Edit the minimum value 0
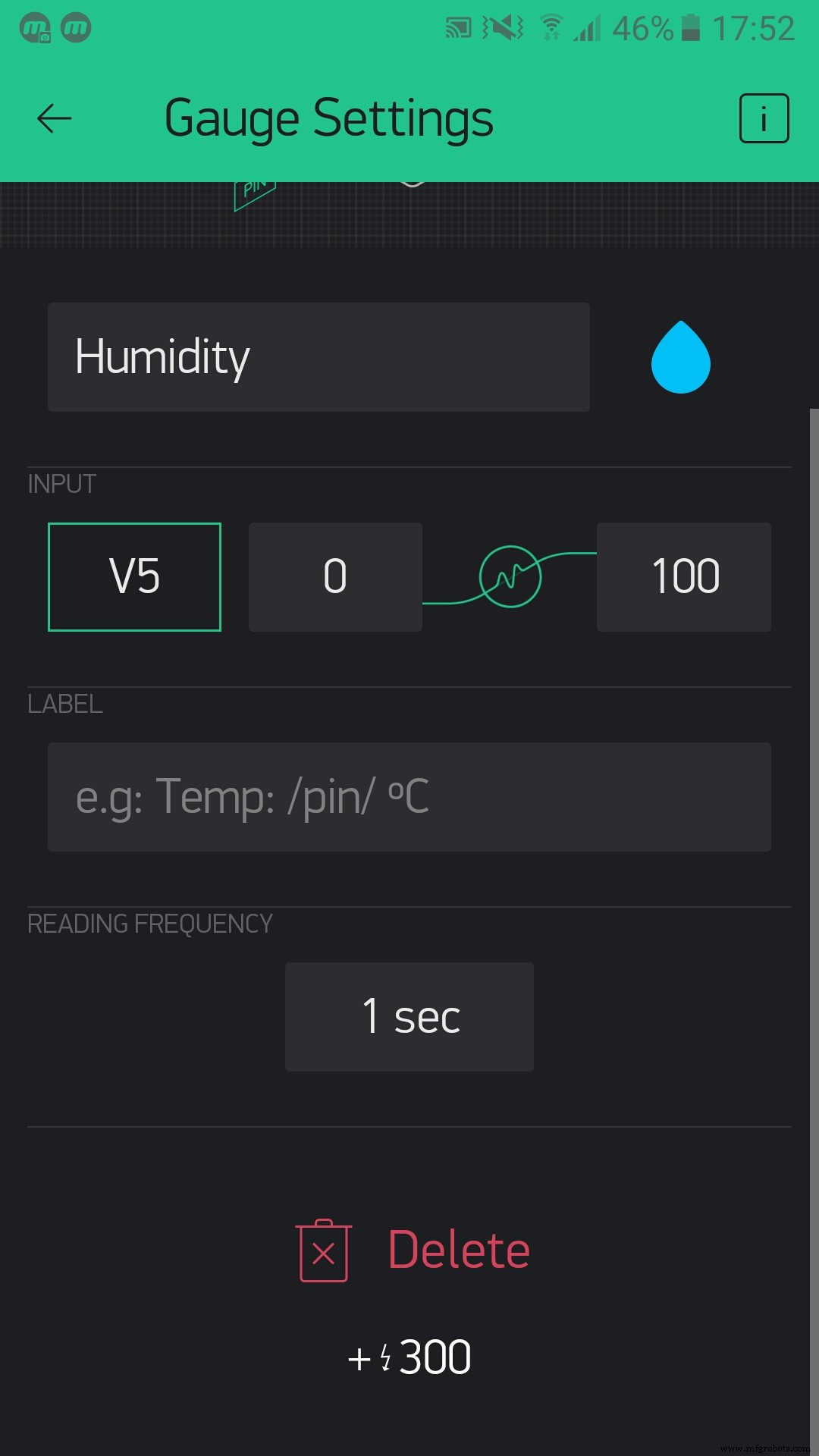This screenshot has width=819, height=1456. [x=335, y=576]
